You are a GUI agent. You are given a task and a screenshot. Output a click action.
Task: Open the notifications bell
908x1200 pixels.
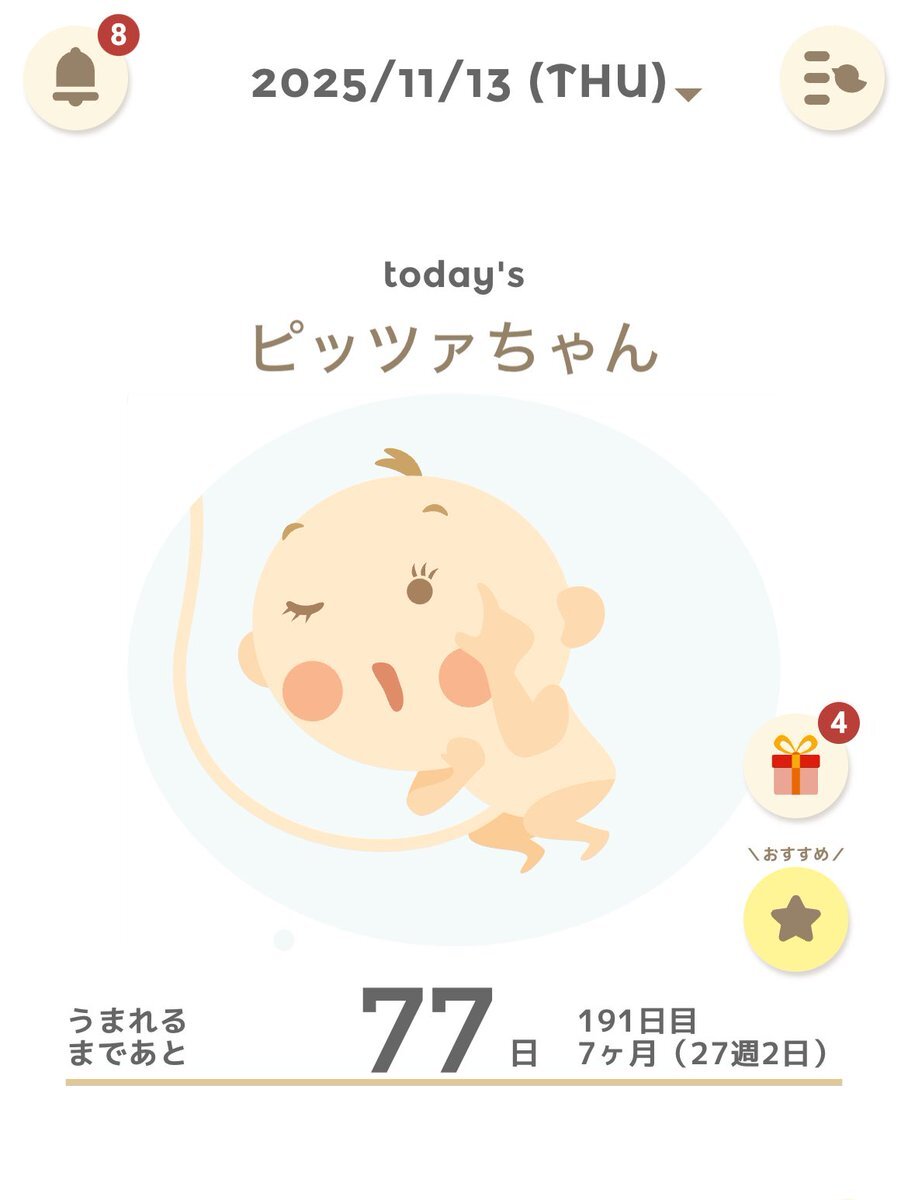point(76,78)
